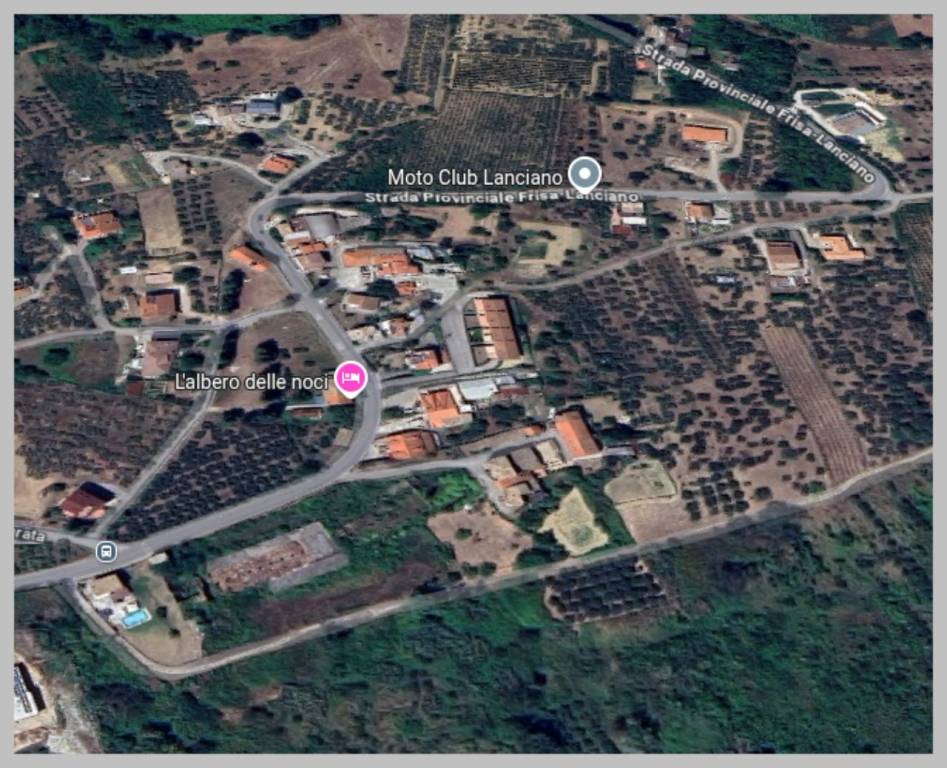Tap the bus stop icon on the map
This screenshot has height=768, width=947.
coord(106,551)
